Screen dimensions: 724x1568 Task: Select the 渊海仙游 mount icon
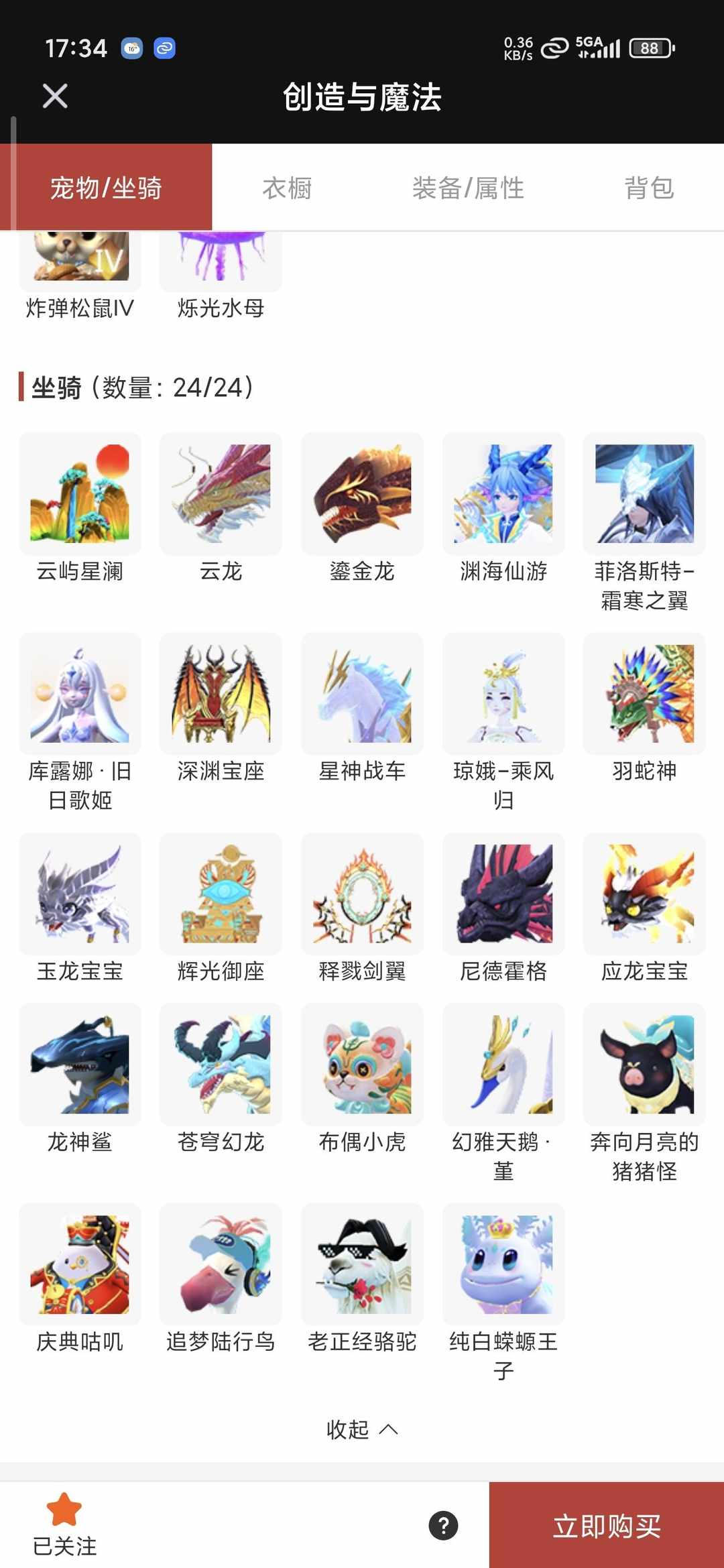[x=503, y=495]
